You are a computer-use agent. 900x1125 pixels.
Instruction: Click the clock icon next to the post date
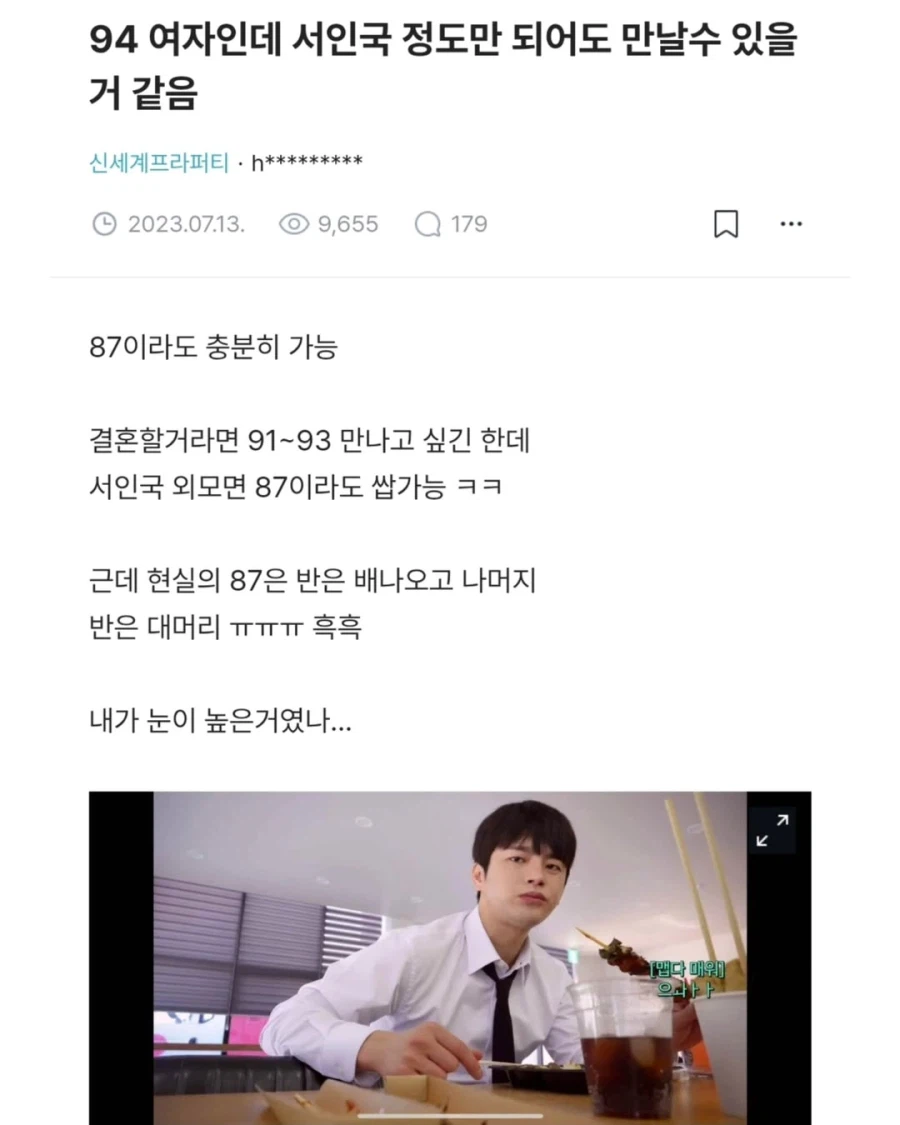[x=107, y=224]
